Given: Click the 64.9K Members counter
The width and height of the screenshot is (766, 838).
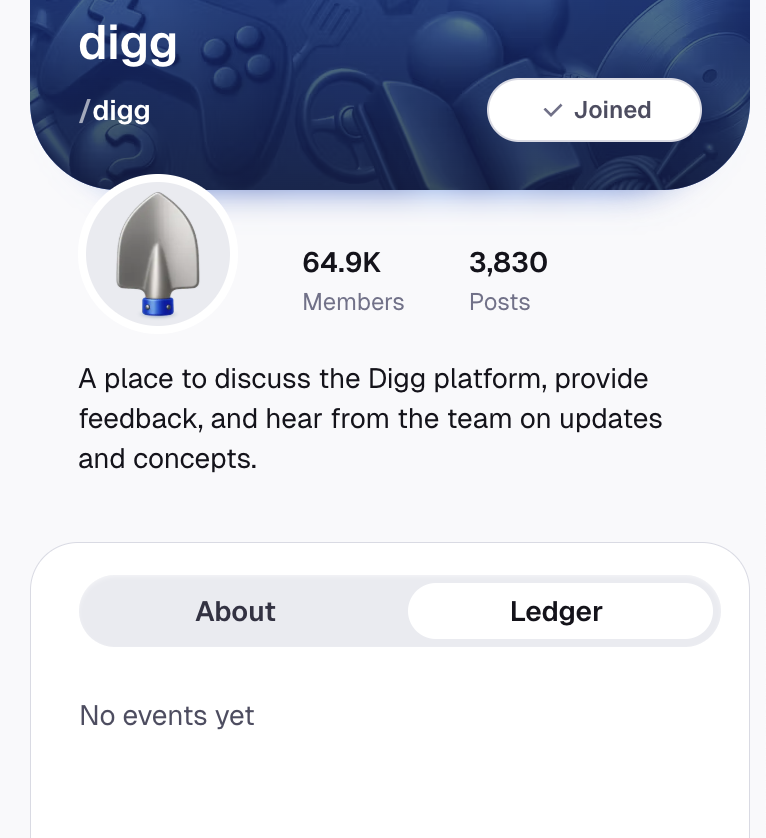Looking at the screenshot, I should pyautogui.click(x=353, y=280).
